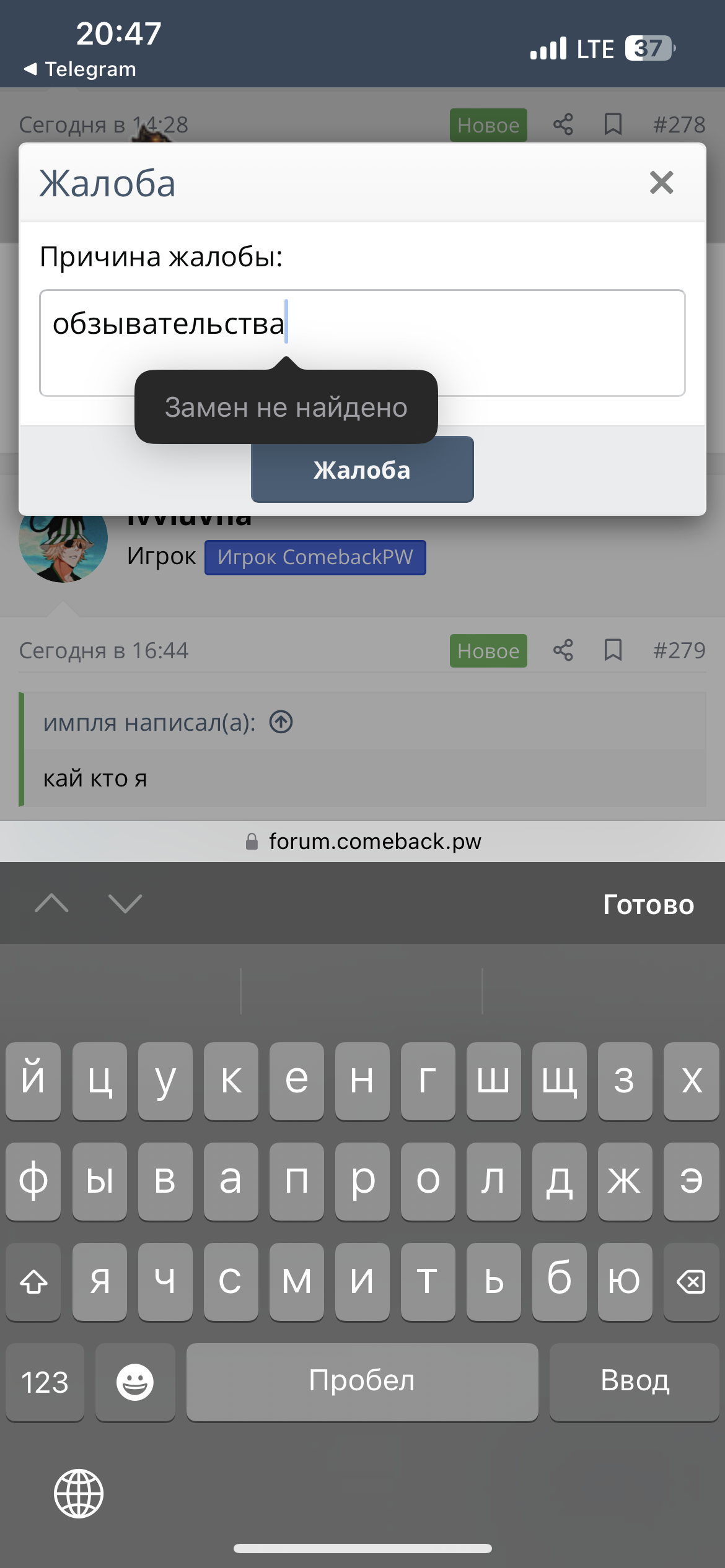Jump to next field with down arrow
This screenshot has width=725, height=1568.
tap(125, 904)
